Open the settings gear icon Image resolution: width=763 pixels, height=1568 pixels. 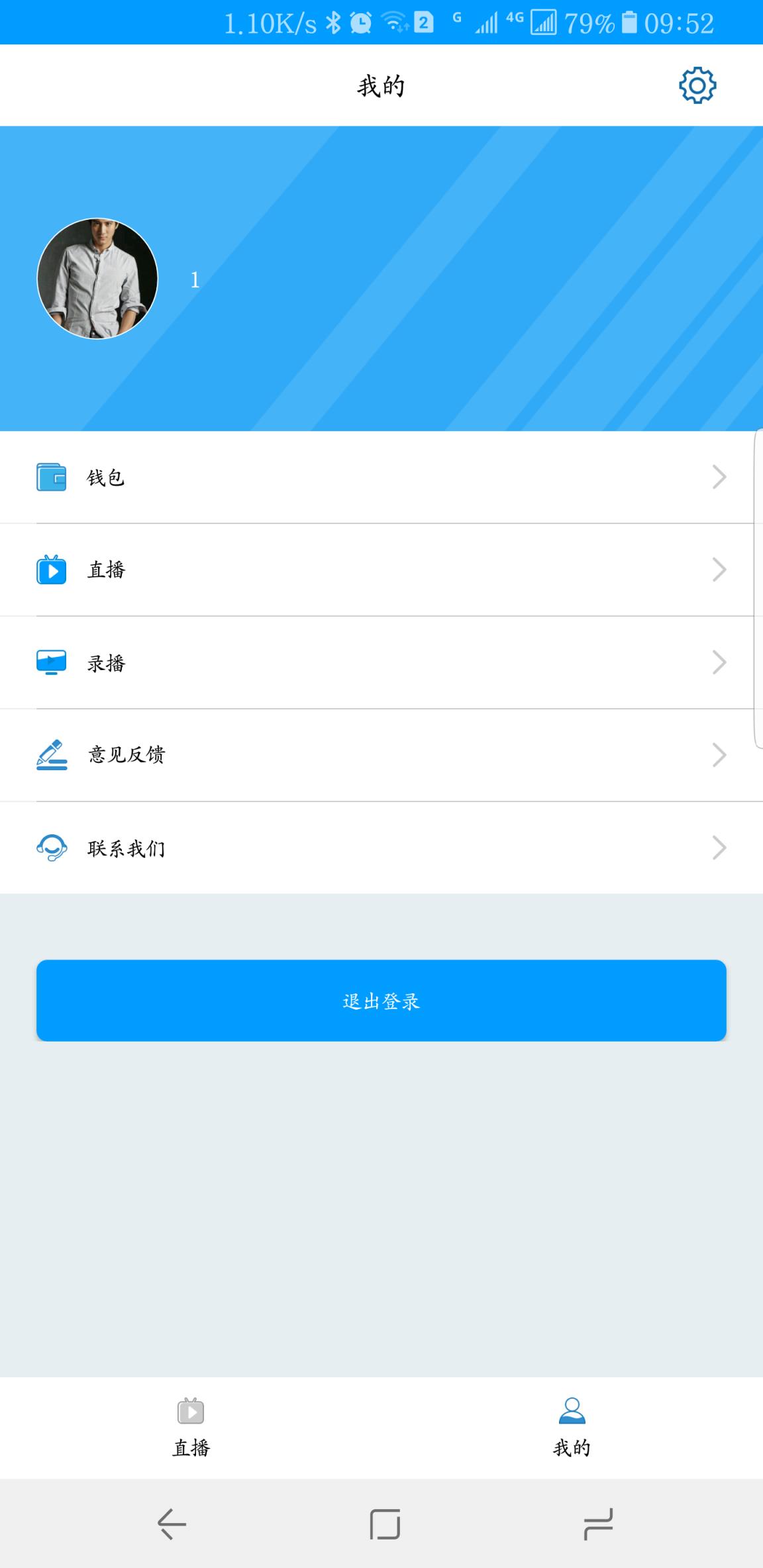coord(695,85)
